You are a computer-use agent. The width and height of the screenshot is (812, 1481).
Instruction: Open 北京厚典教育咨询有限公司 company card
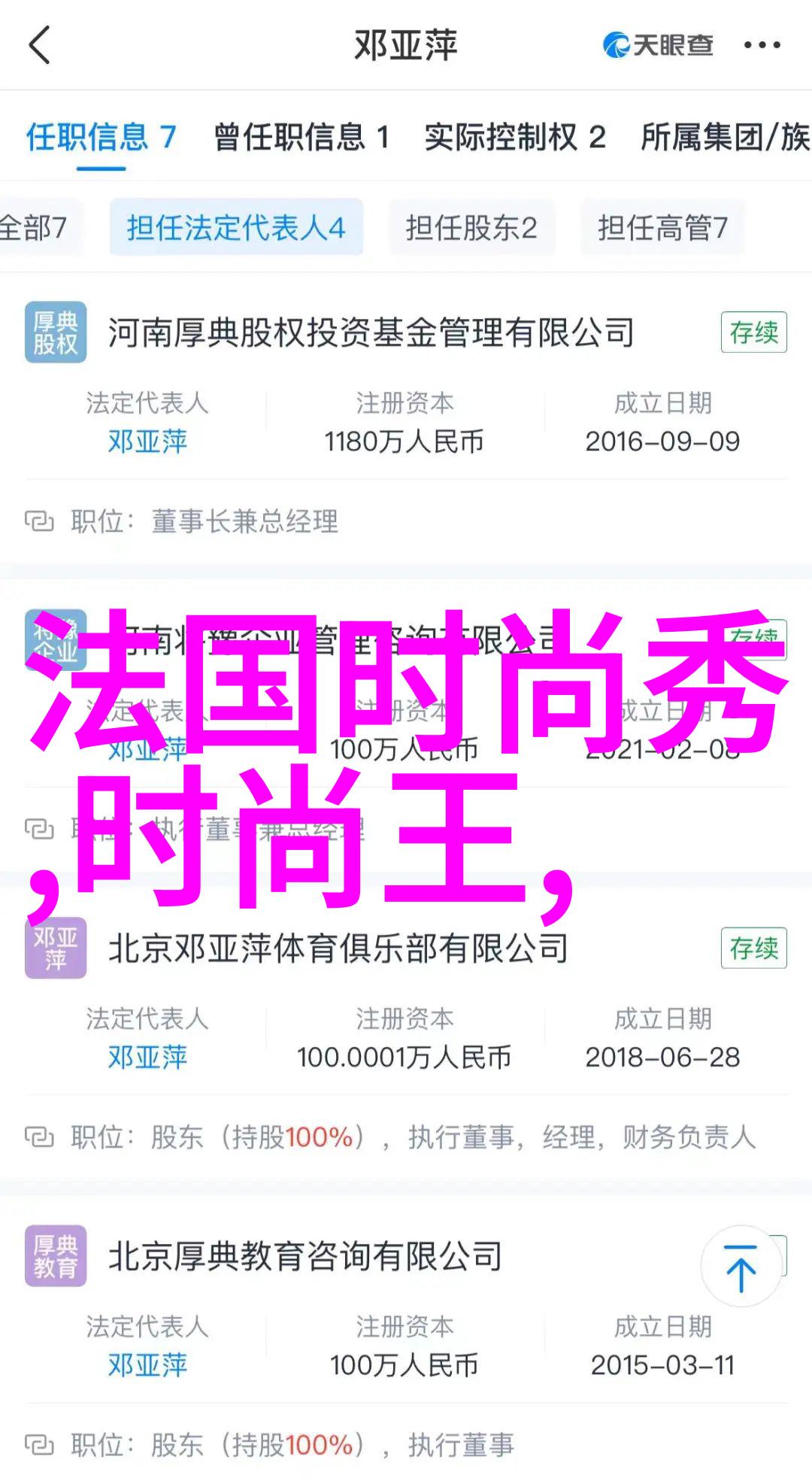pyautogui.click(x=305, y=1257)
